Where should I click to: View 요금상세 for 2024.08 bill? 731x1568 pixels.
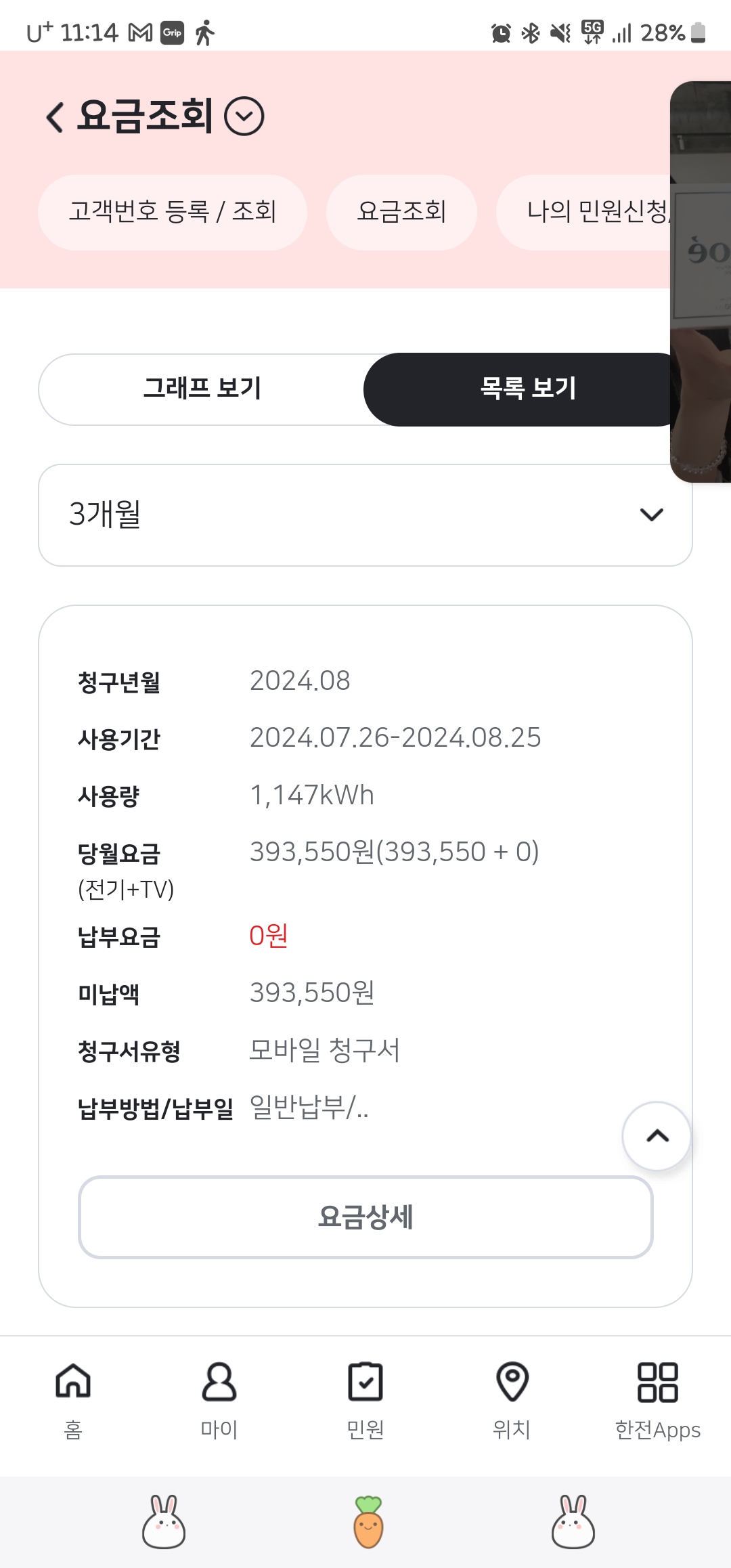tap(365, 1217)
